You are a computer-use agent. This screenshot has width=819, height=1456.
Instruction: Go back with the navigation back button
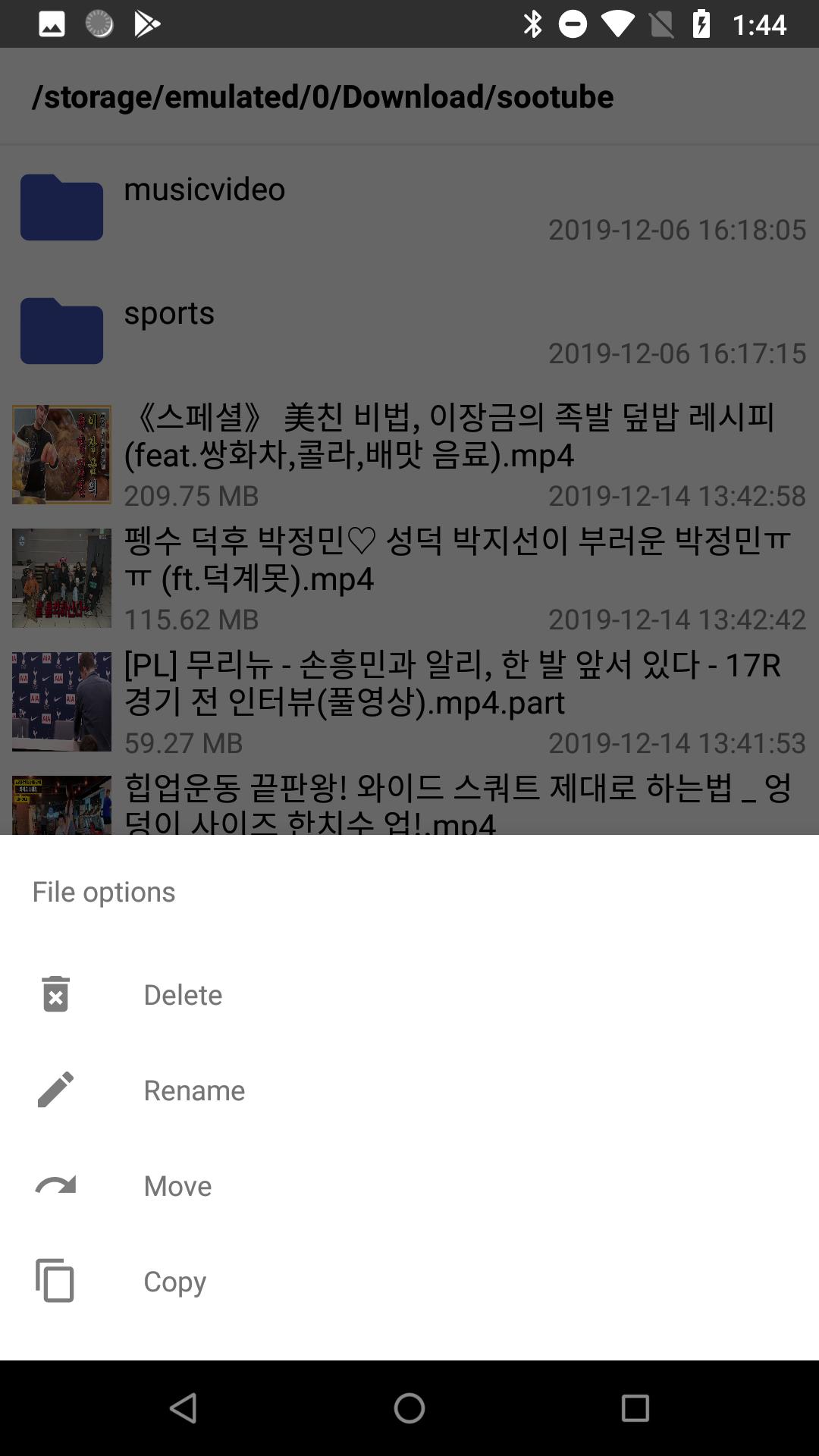pyautogui.click(x=183, y=1408)
